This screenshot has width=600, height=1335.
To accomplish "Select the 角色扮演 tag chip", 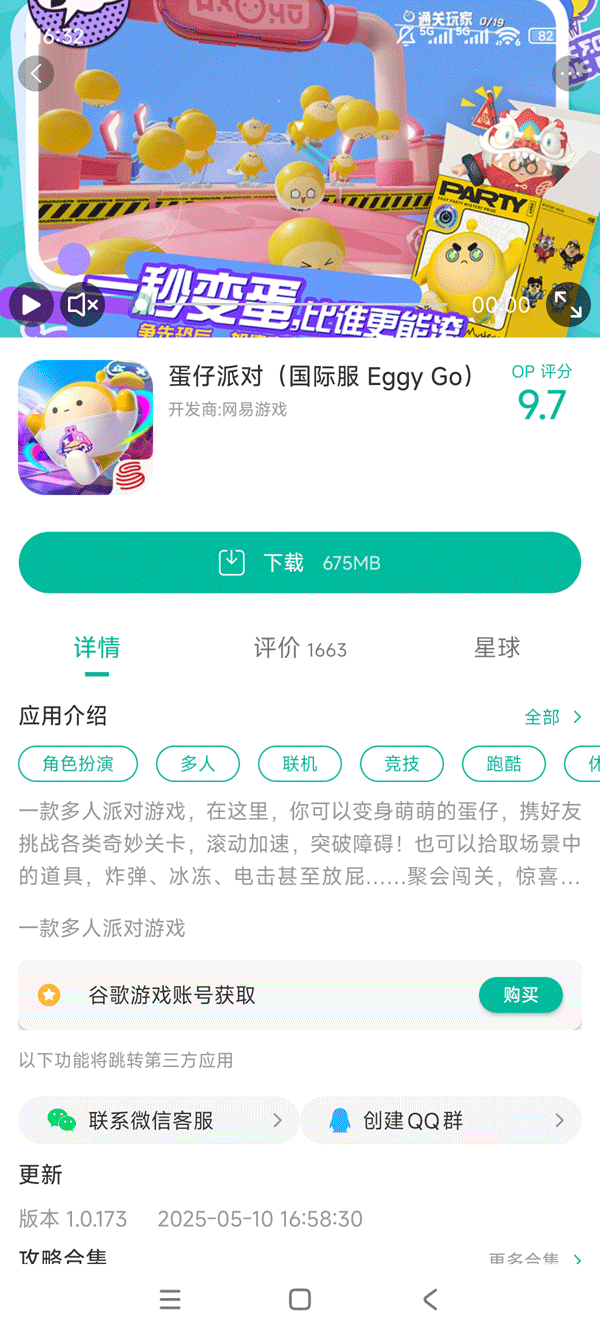I will (78, 764).
